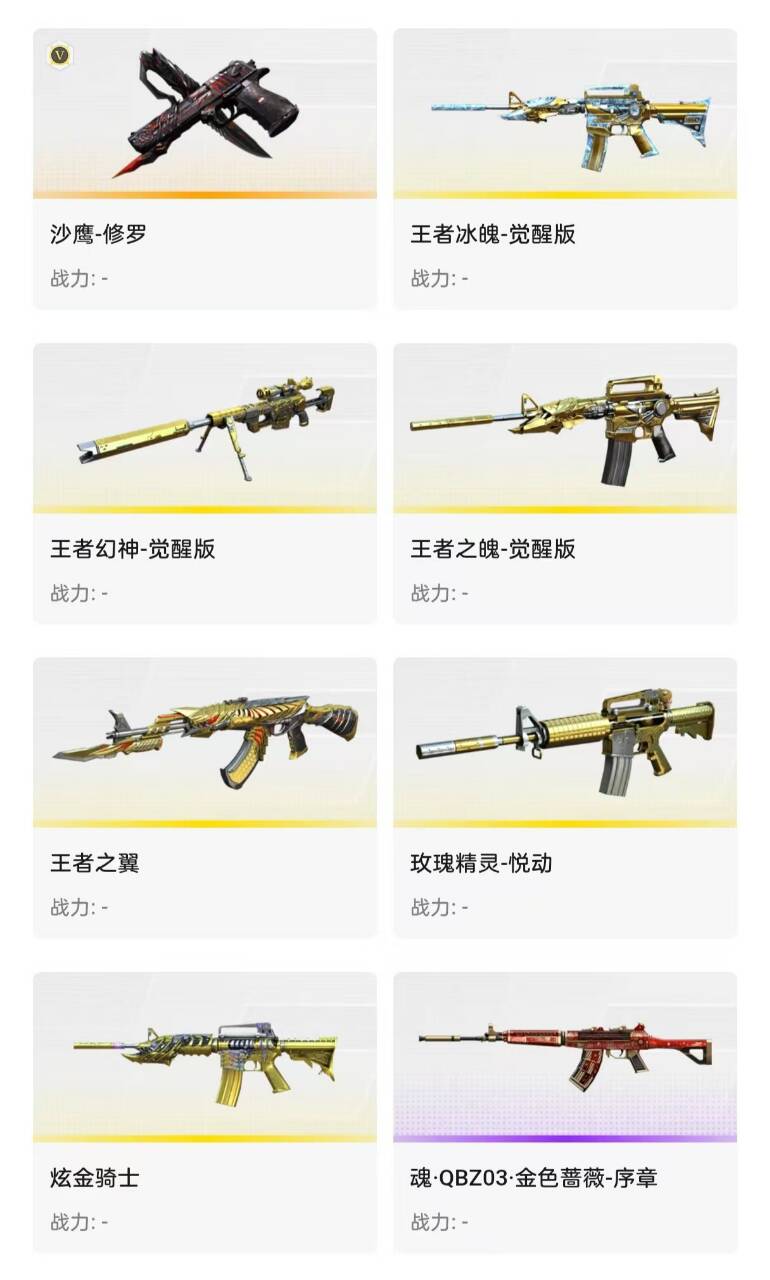Open the 王者冰魄-觉醒版 weapon card
This screenshot has width=770, height=1280.
coord(565,169)
